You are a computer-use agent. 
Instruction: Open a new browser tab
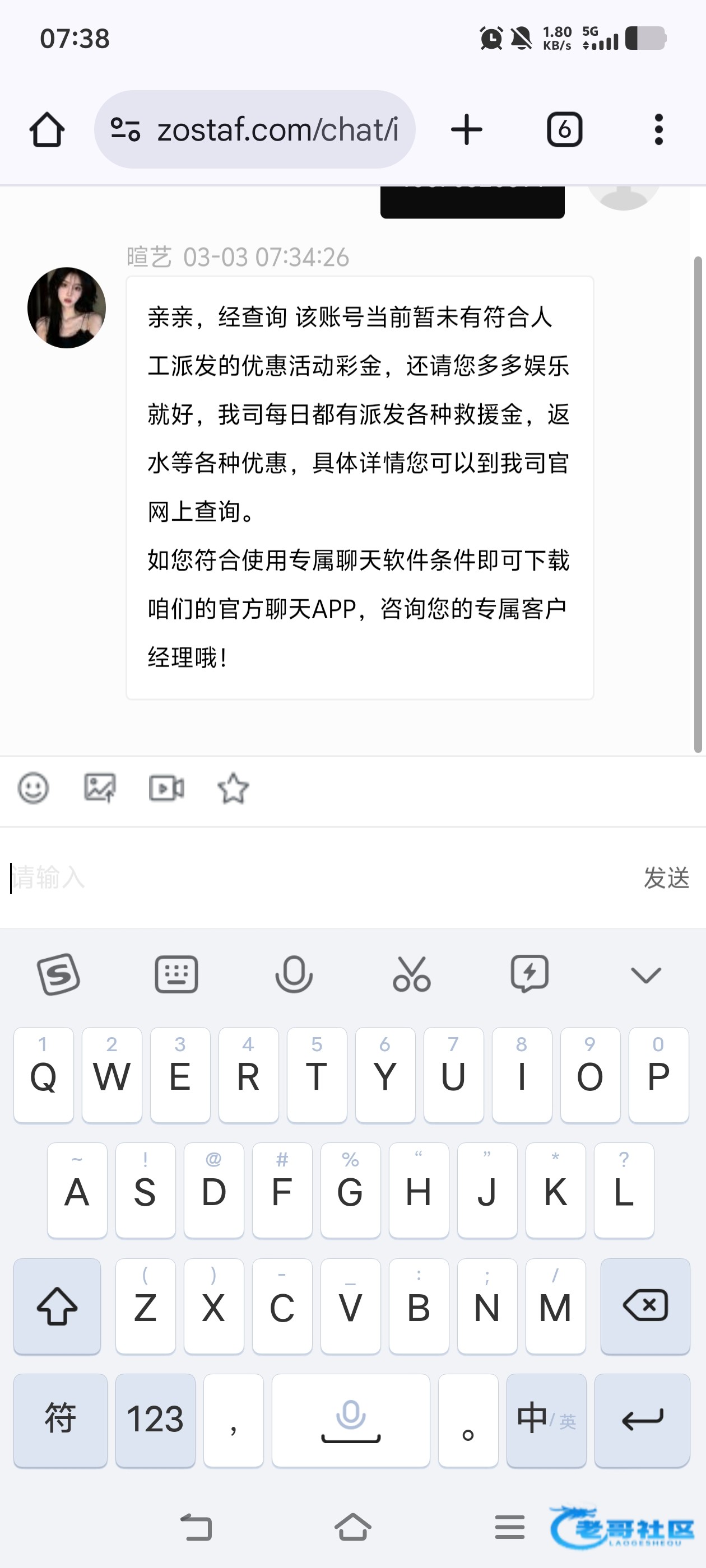coord(467,130)
